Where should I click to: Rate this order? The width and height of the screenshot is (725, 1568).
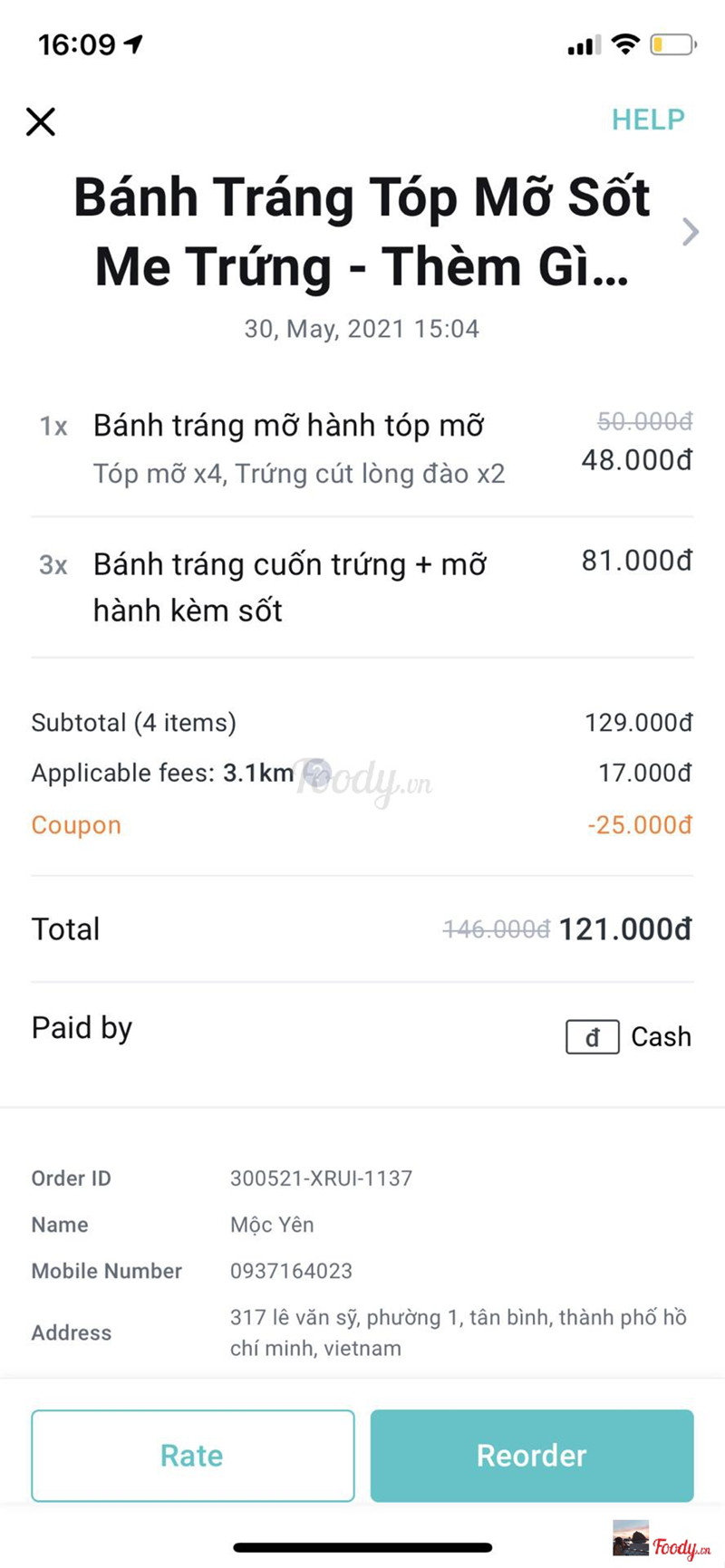(192, 1456)
